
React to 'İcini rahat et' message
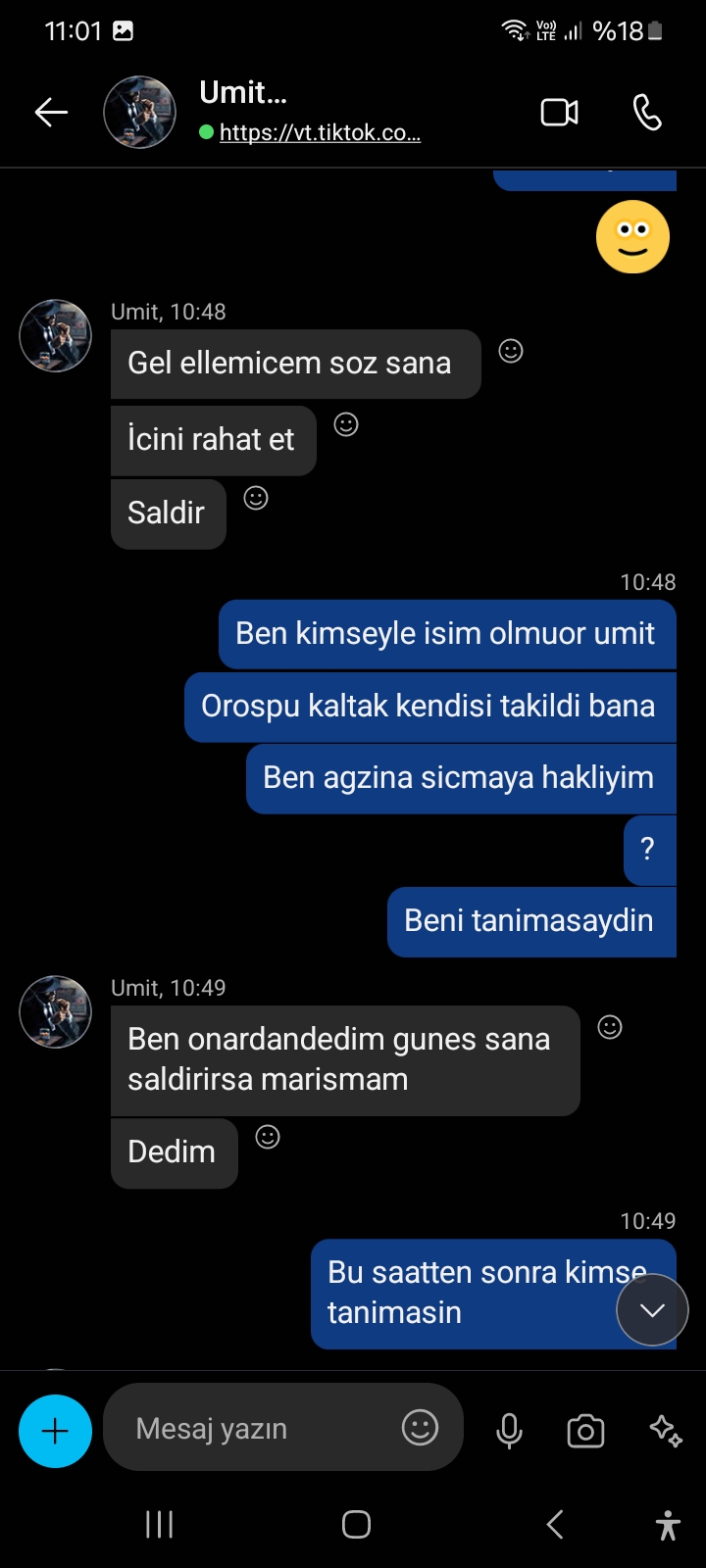(x=346, y=424)
